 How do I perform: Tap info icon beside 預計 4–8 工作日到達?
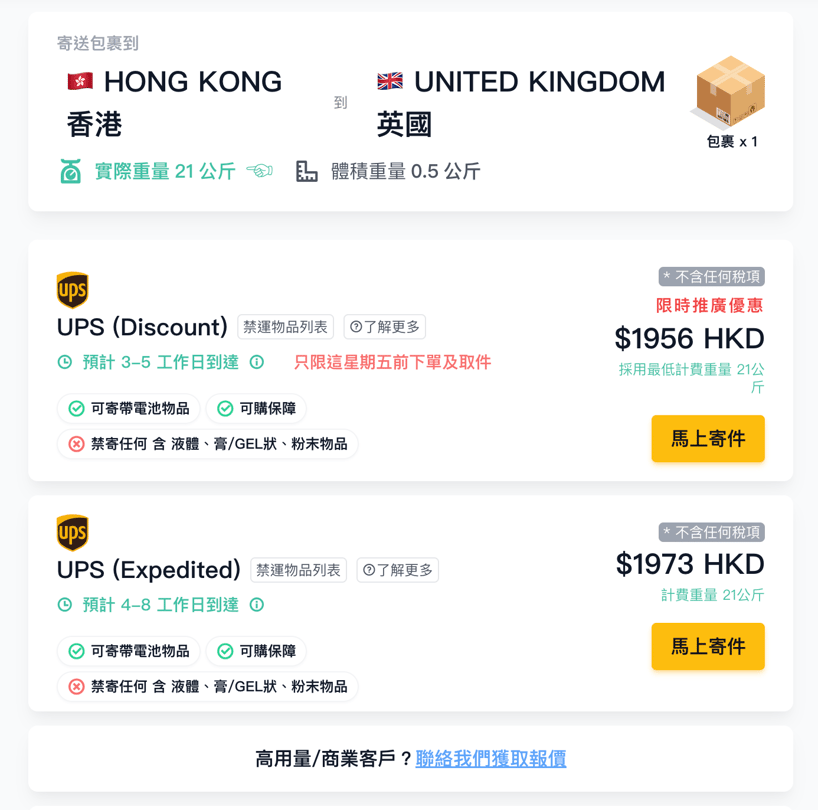[257, 605]
